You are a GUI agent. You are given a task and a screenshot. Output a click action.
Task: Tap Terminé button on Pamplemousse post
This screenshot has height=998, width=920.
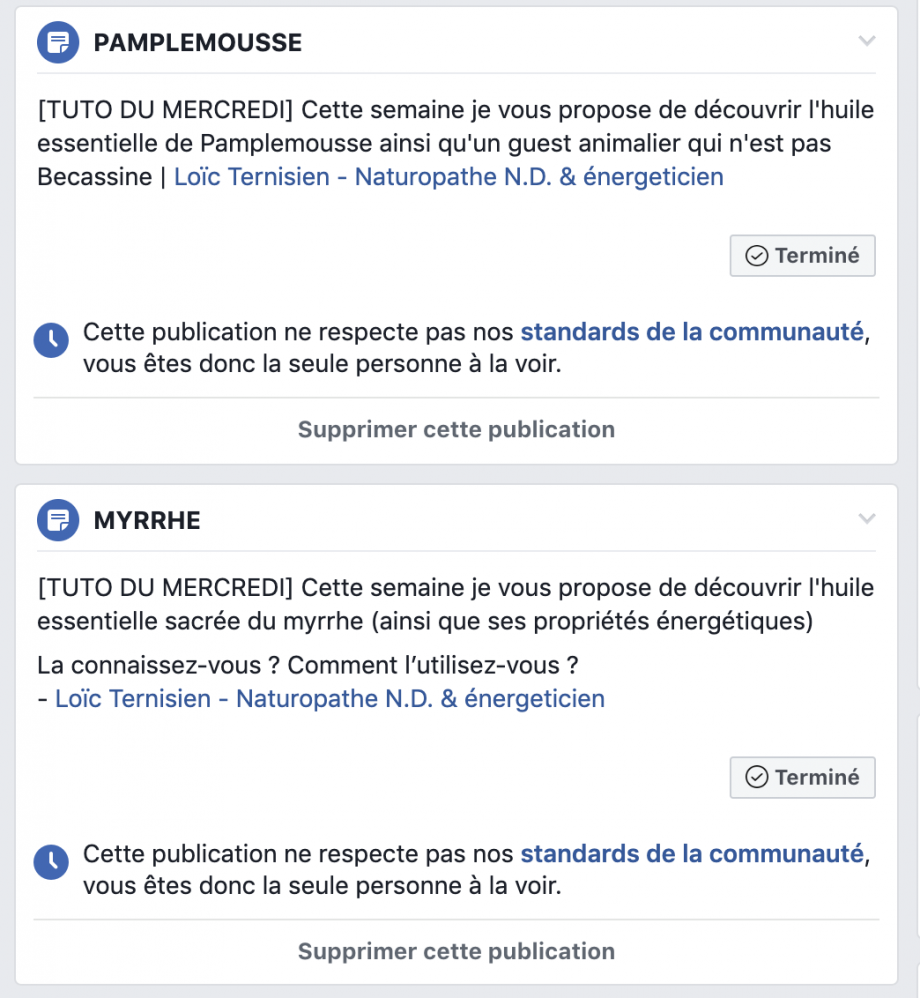[x=802, y=256]
